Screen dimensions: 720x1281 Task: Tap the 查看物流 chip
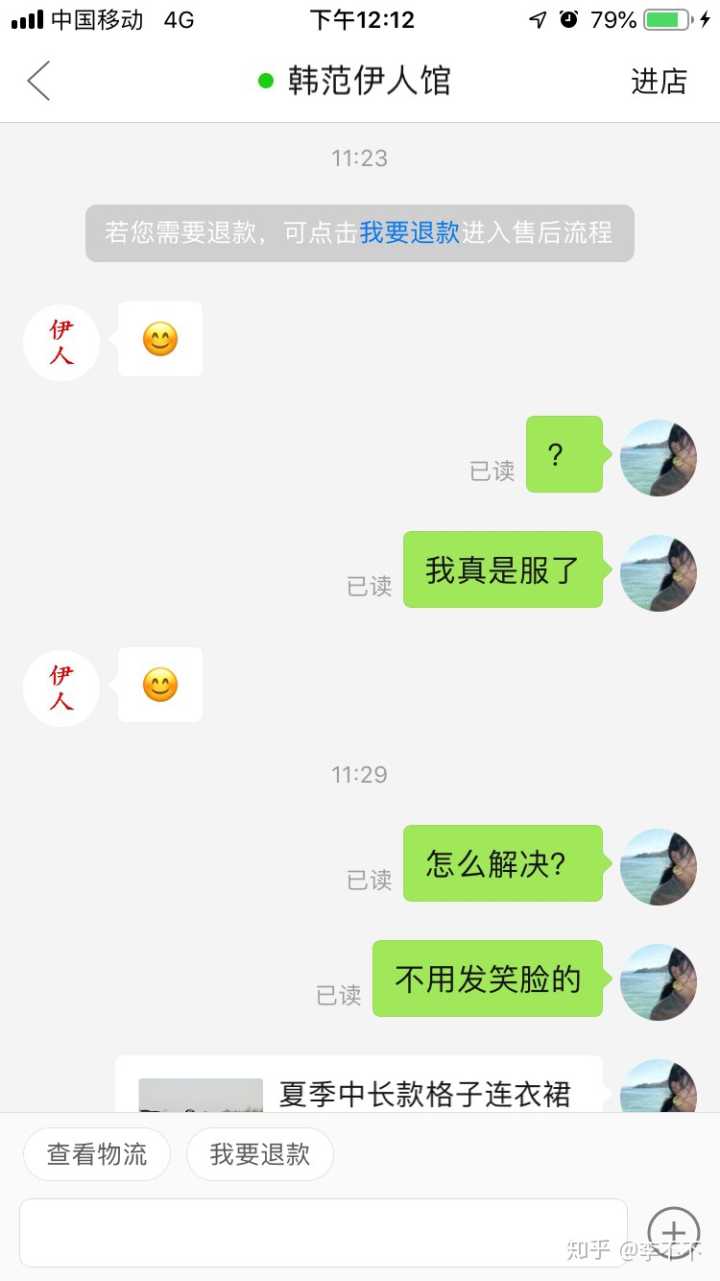tap(97, 1154)
